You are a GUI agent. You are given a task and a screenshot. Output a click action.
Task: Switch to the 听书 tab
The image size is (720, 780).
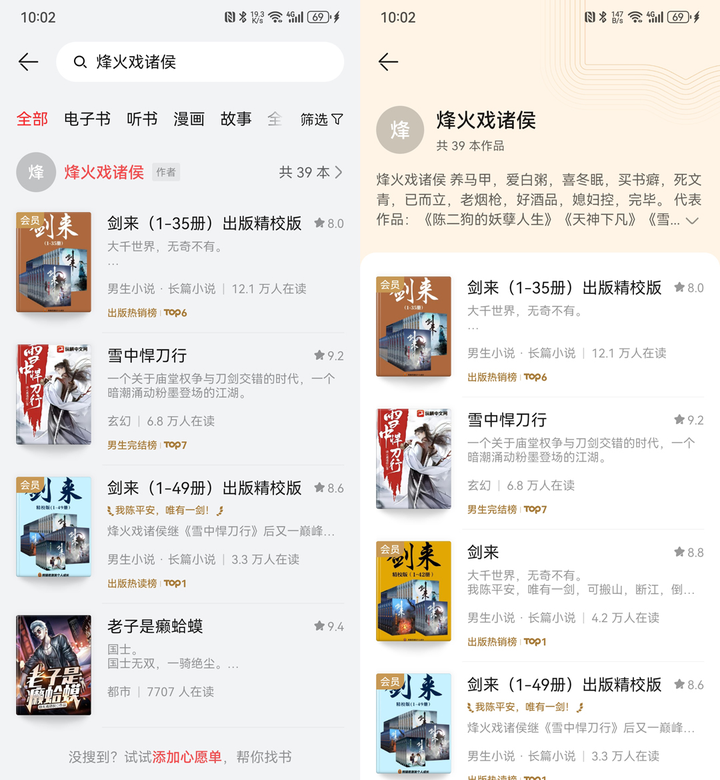coord(142,119)
